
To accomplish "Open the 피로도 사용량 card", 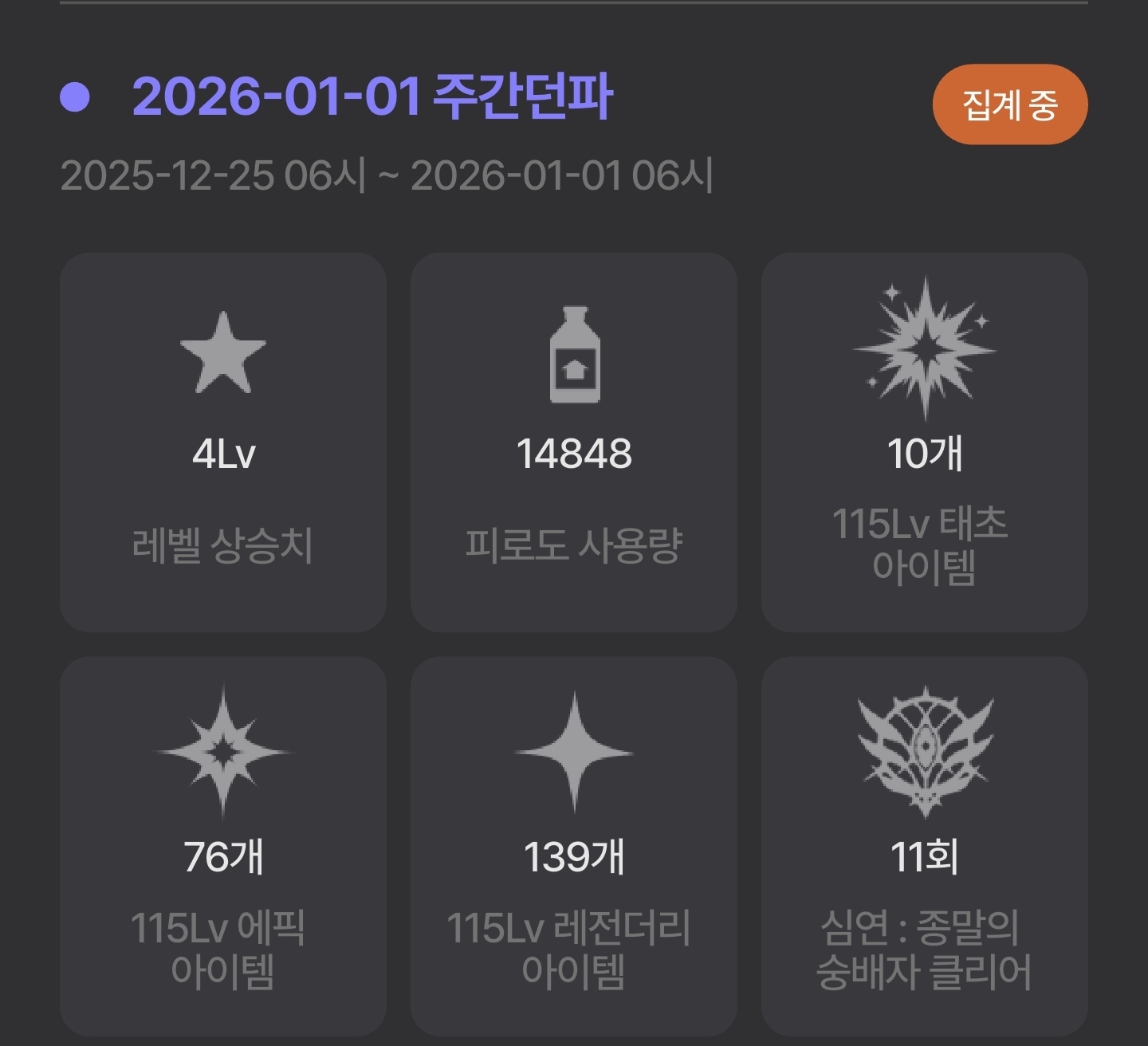I will coord(574,442).
